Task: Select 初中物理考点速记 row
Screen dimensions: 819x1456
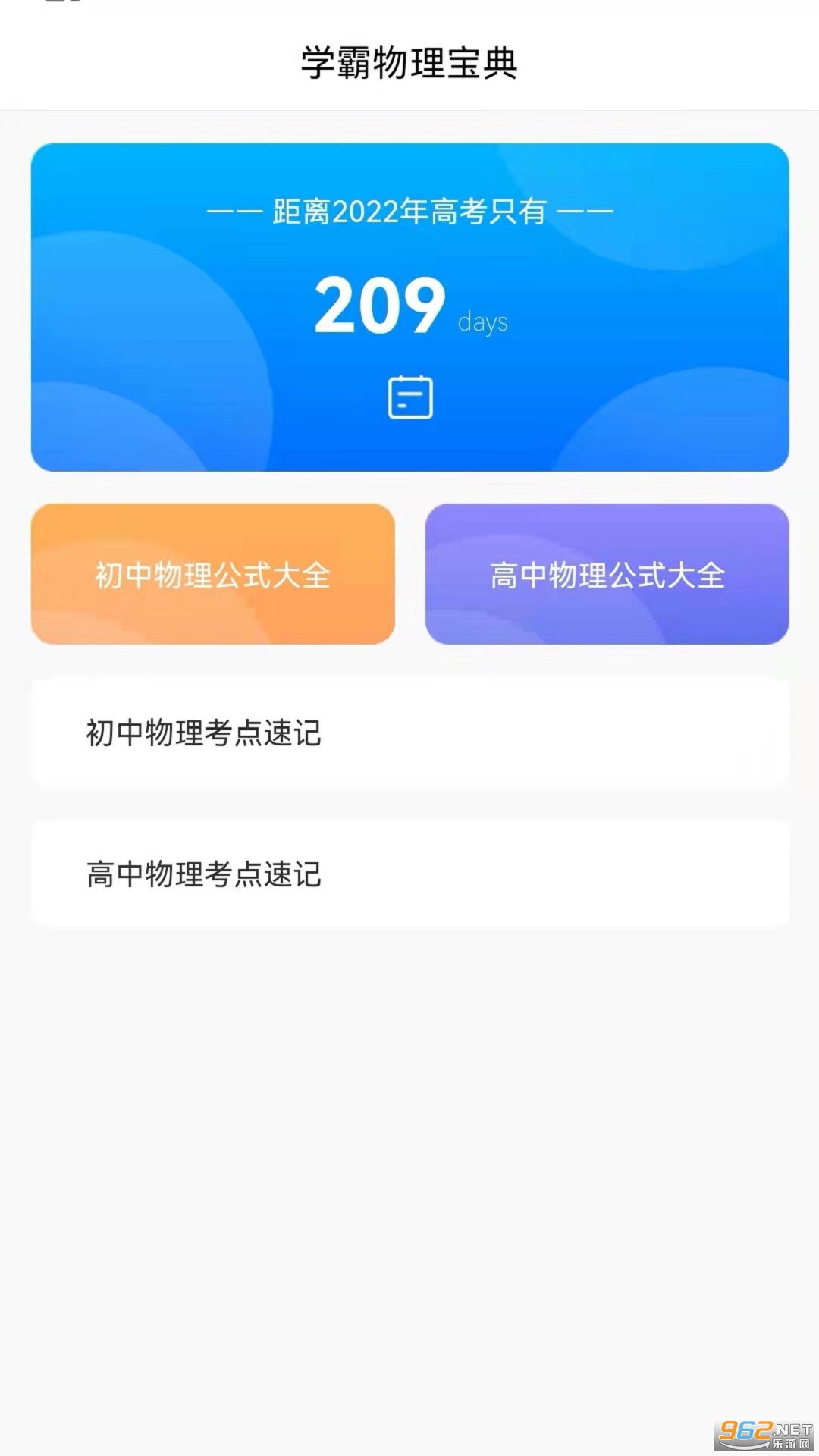Action: [409, 734]
